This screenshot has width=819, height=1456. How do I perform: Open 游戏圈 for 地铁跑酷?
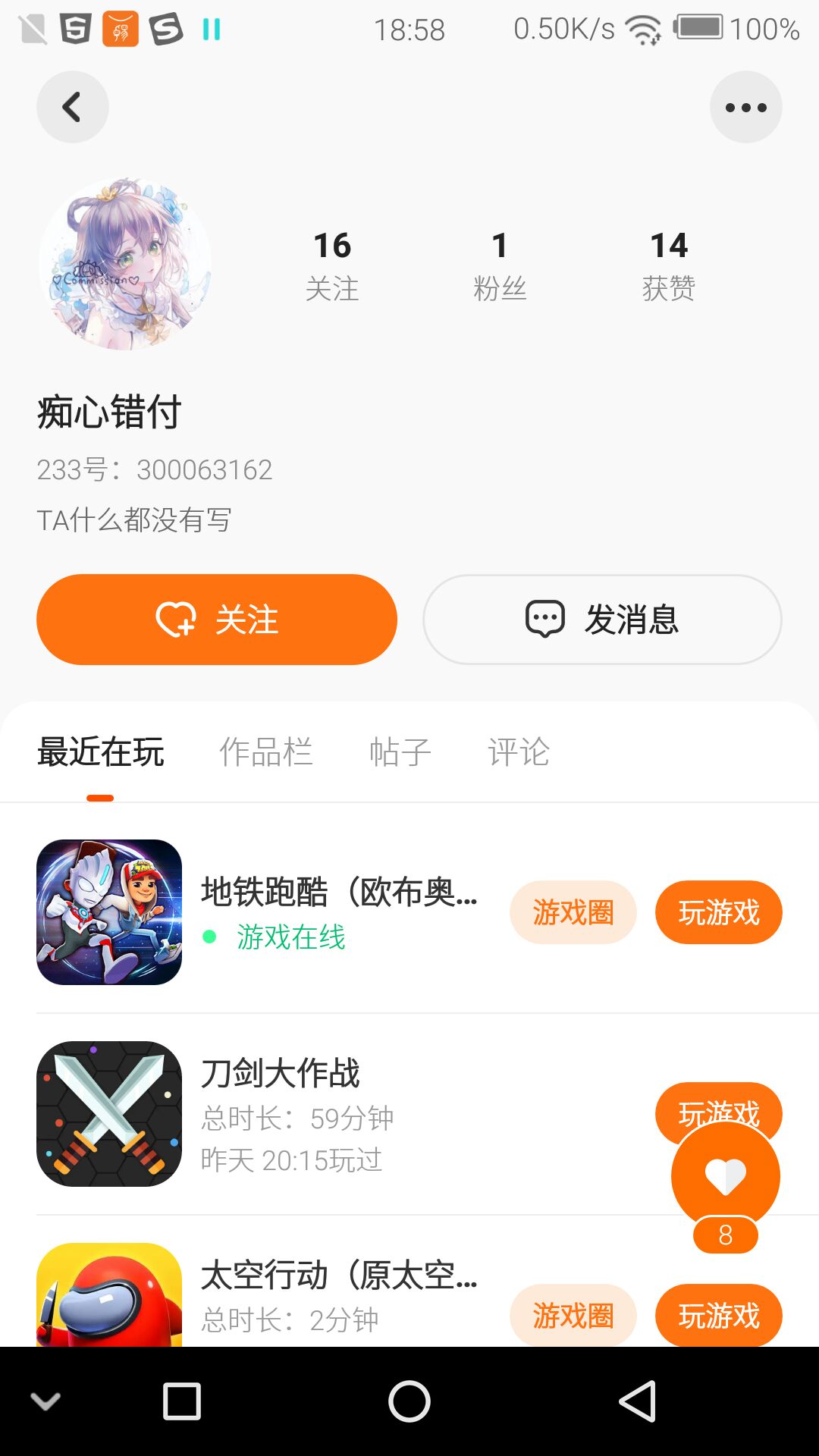coord(573,912)
